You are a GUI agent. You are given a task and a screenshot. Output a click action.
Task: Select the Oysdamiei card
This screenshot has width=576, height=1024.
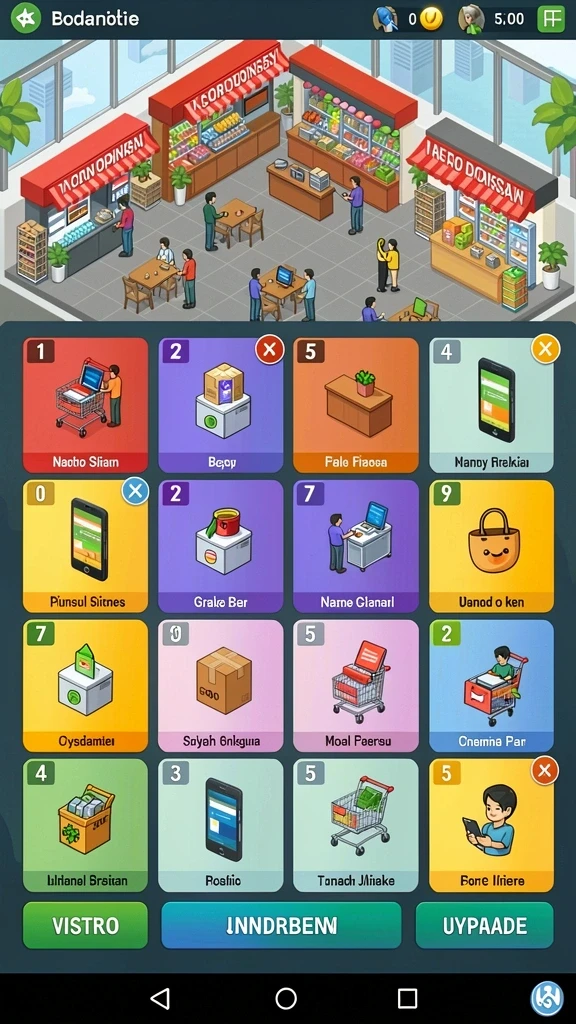tap(86, 686)
